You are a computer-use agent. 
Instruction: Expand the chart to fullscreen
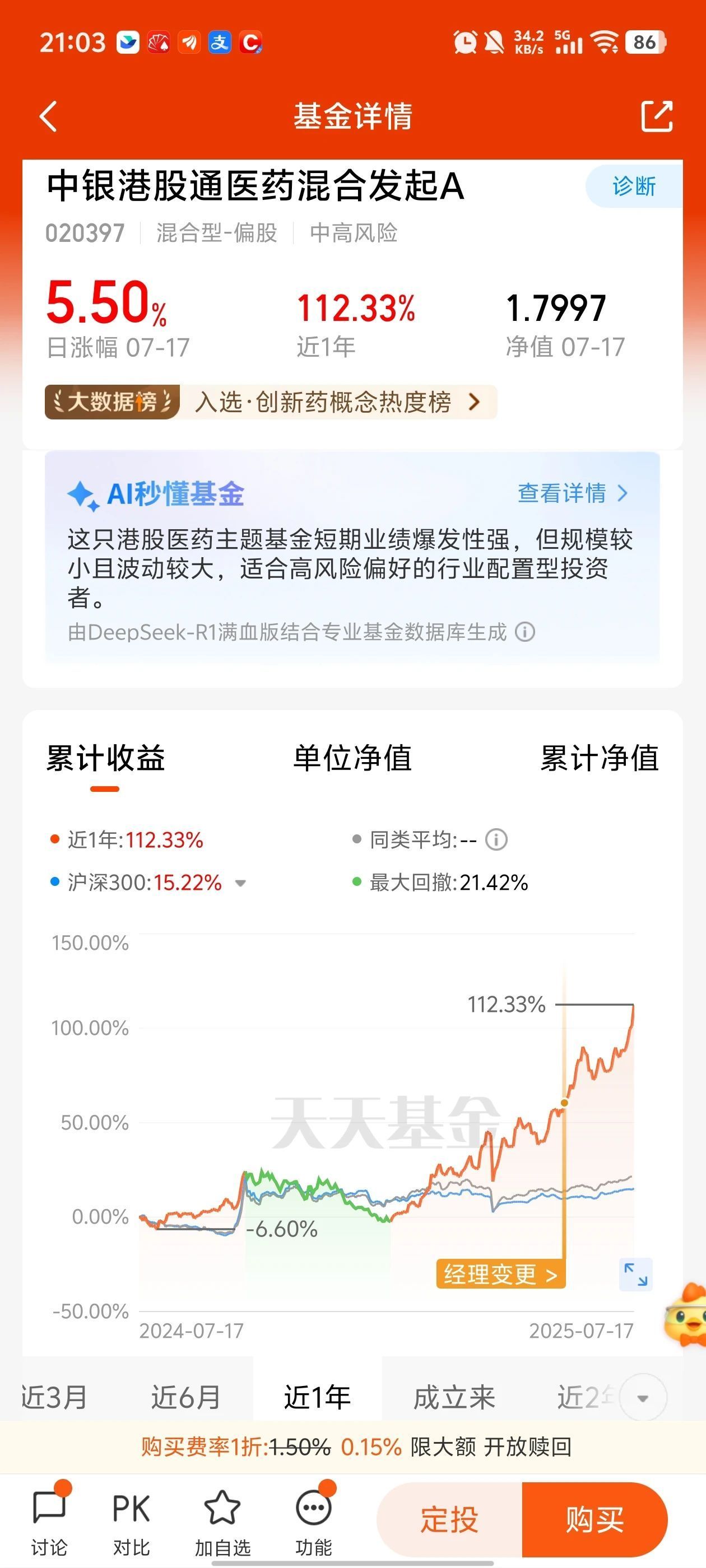(x=635, y=1273)
